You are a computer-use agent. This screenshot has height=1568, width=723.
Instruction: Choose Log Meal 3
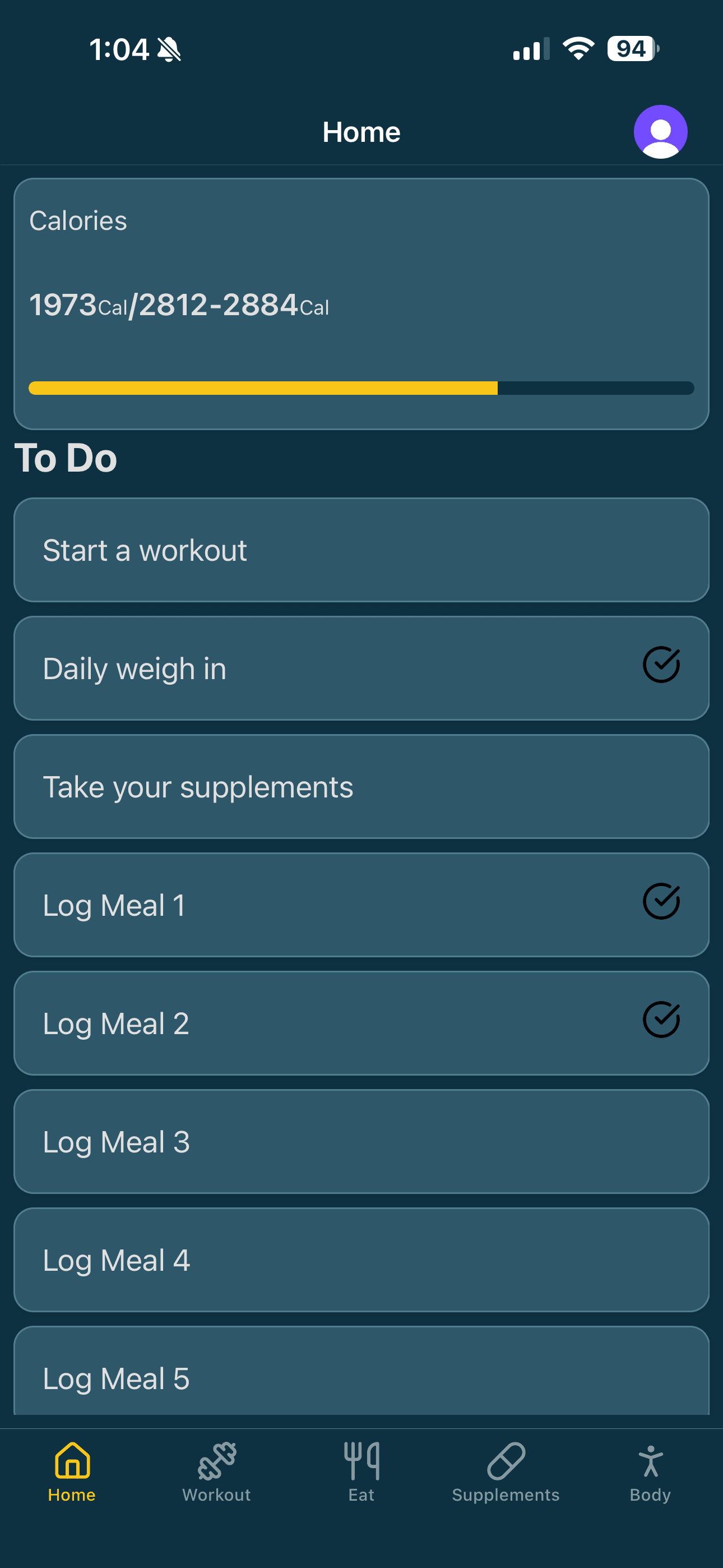(361, 1141)
